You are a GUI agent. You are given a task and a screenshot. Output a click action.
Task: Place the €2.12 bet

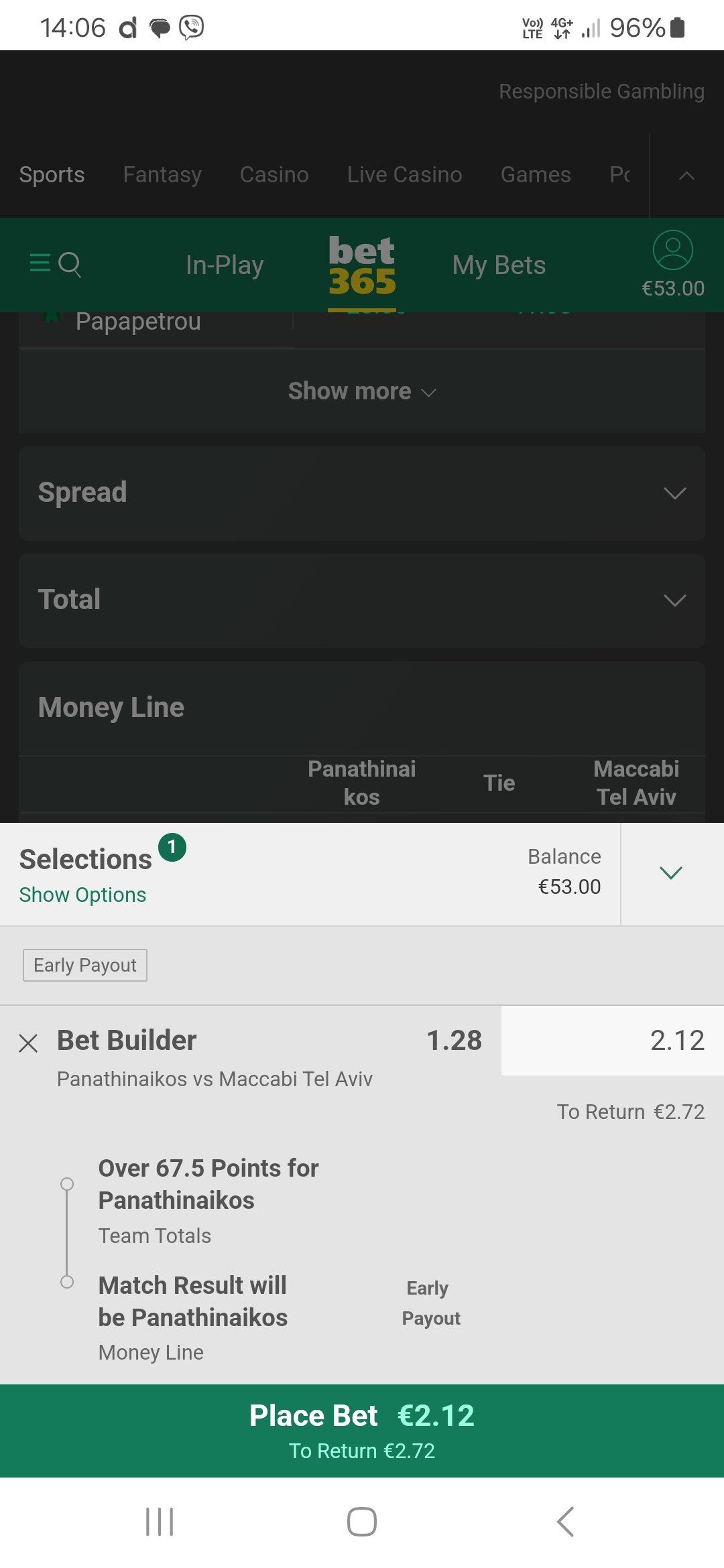coord(362,1431)
